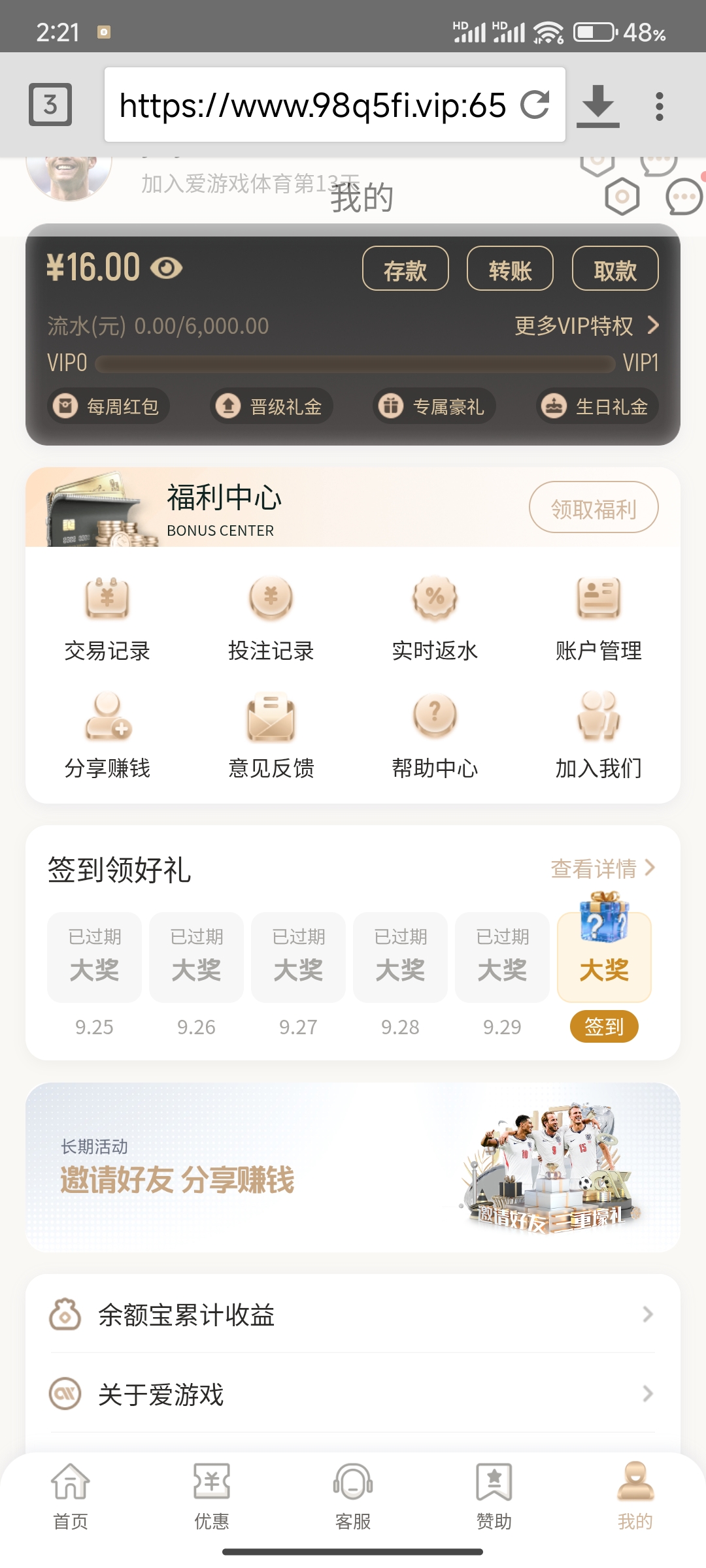Image resolution: width=706 pixels, height=1568 pixels.
Task: Reload the page in browser
Action: click(535, 105)
